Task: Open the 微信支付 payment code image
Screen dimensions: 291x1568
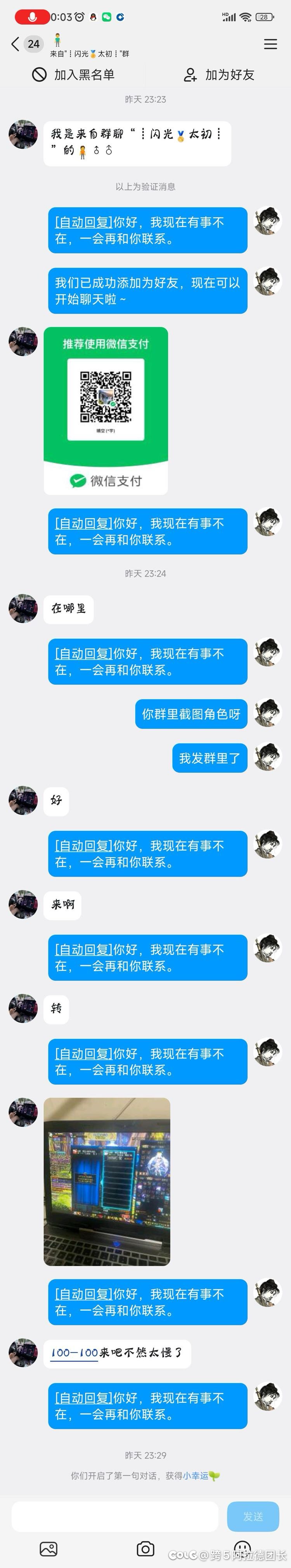Action: tap(106, 411)
